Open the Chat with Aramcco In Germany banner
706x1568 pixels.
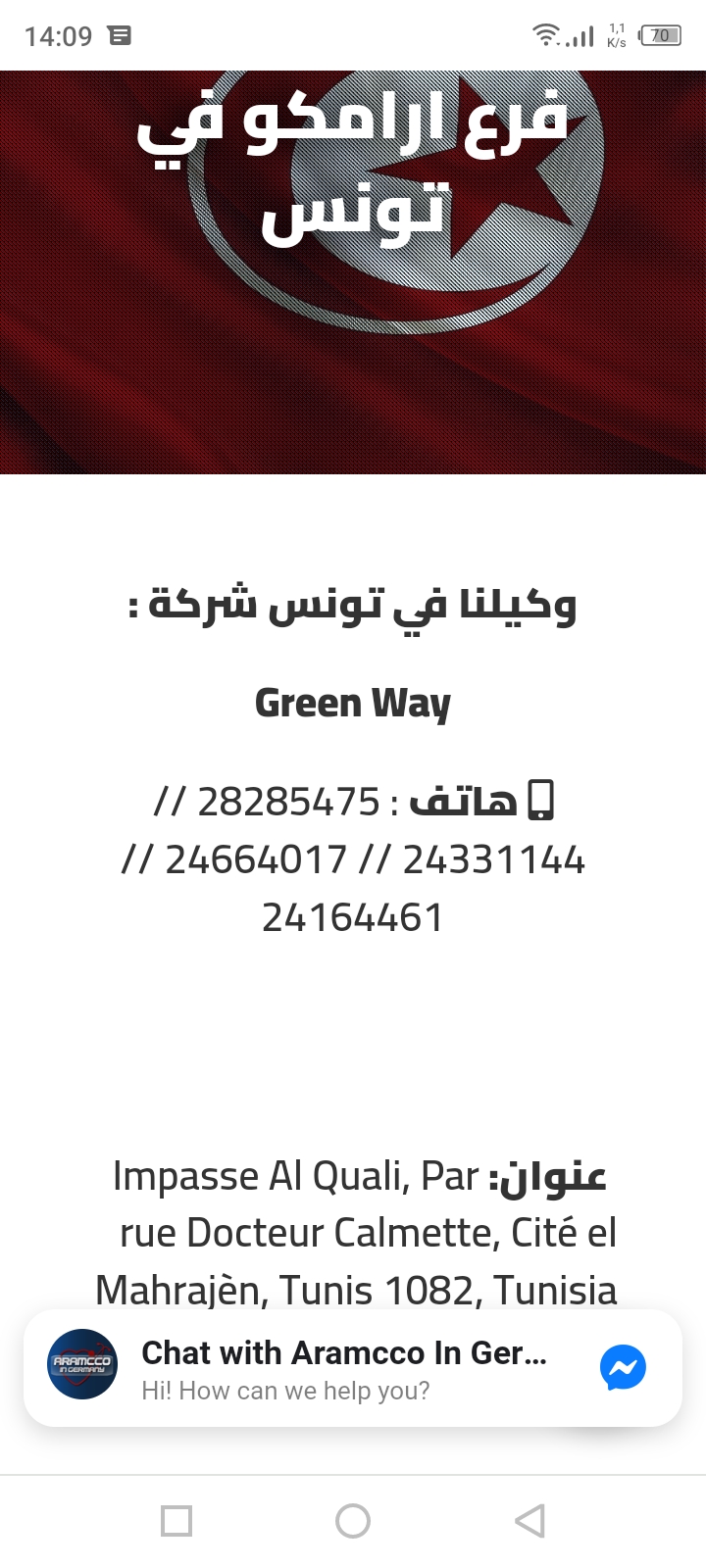353,1368
